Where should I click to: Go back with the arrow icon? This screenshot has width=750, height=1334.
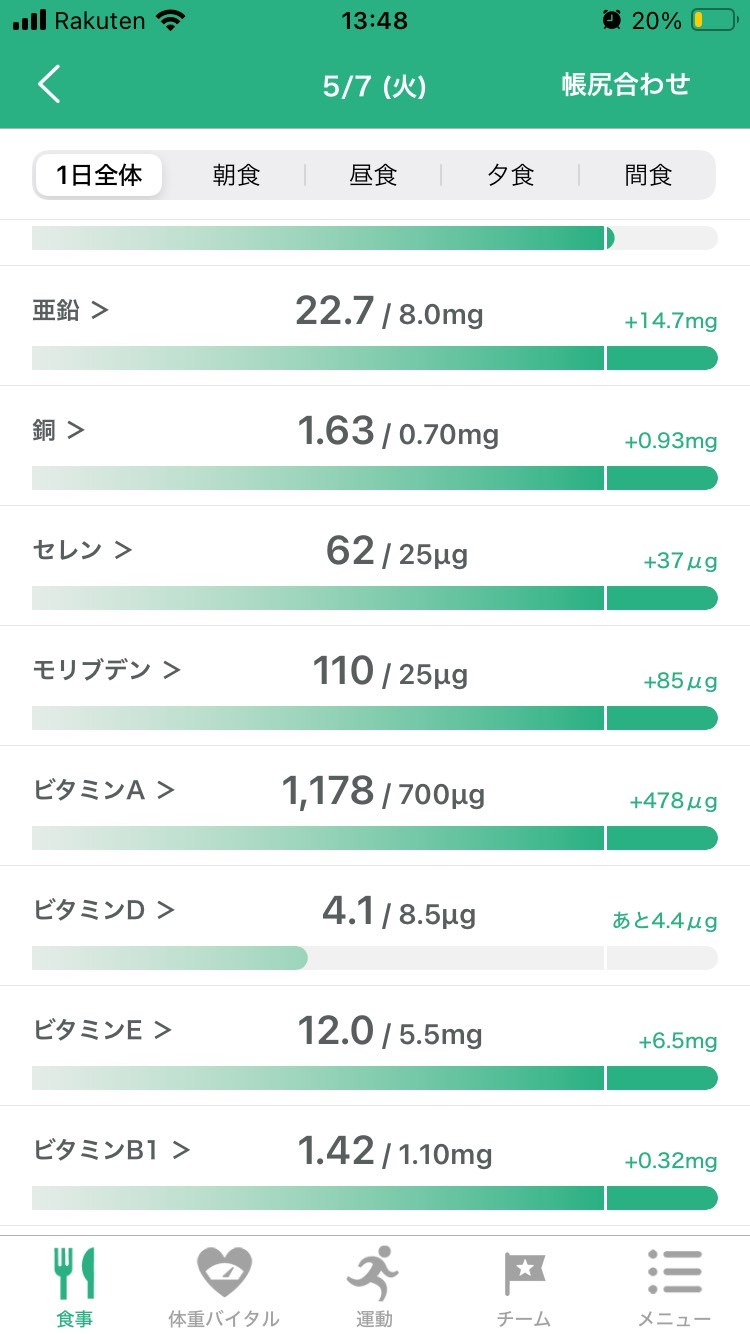(x=49, y=85)
